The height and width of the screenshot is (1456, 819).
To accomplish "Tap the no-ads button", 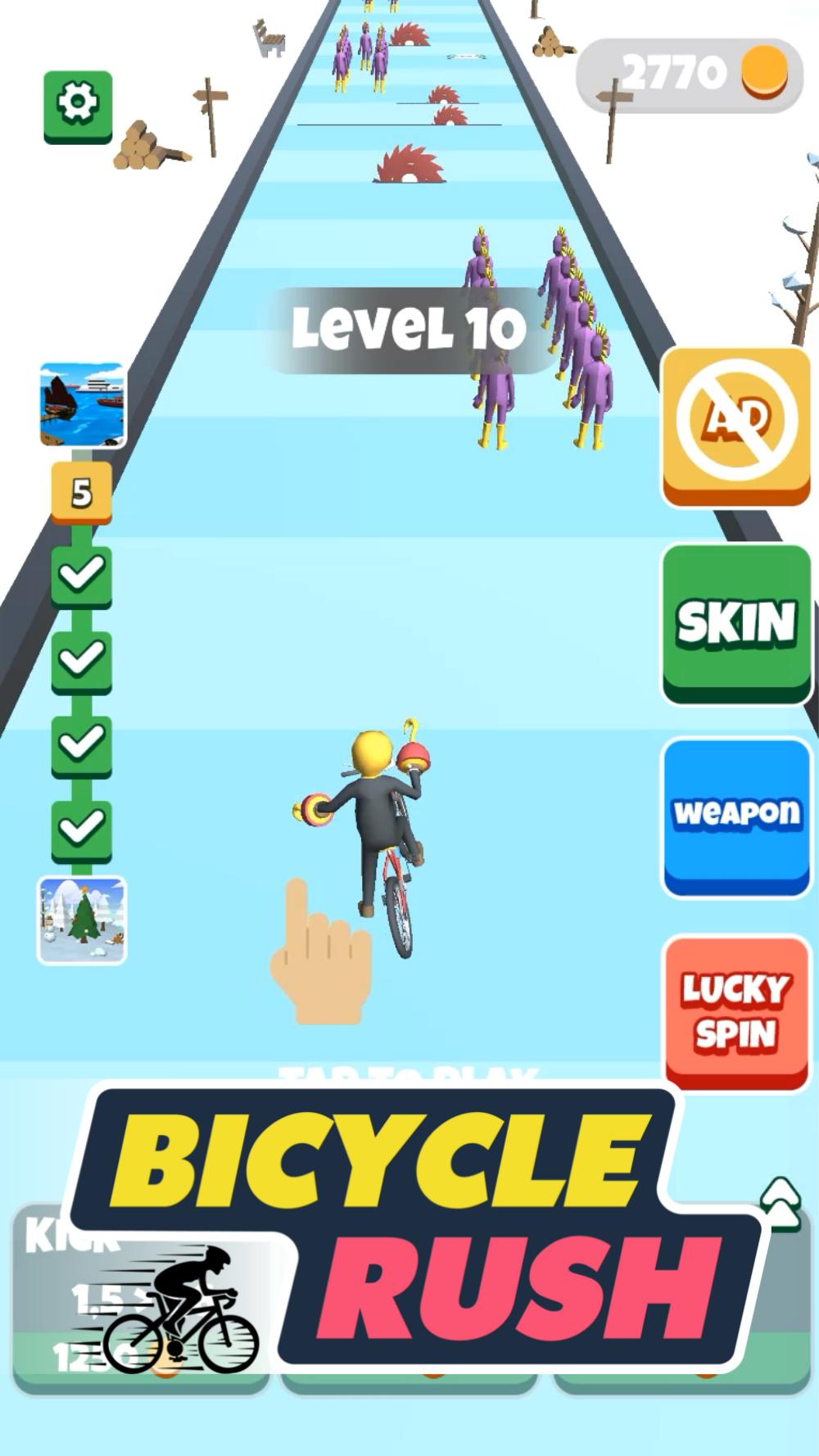I will (735, 423).
